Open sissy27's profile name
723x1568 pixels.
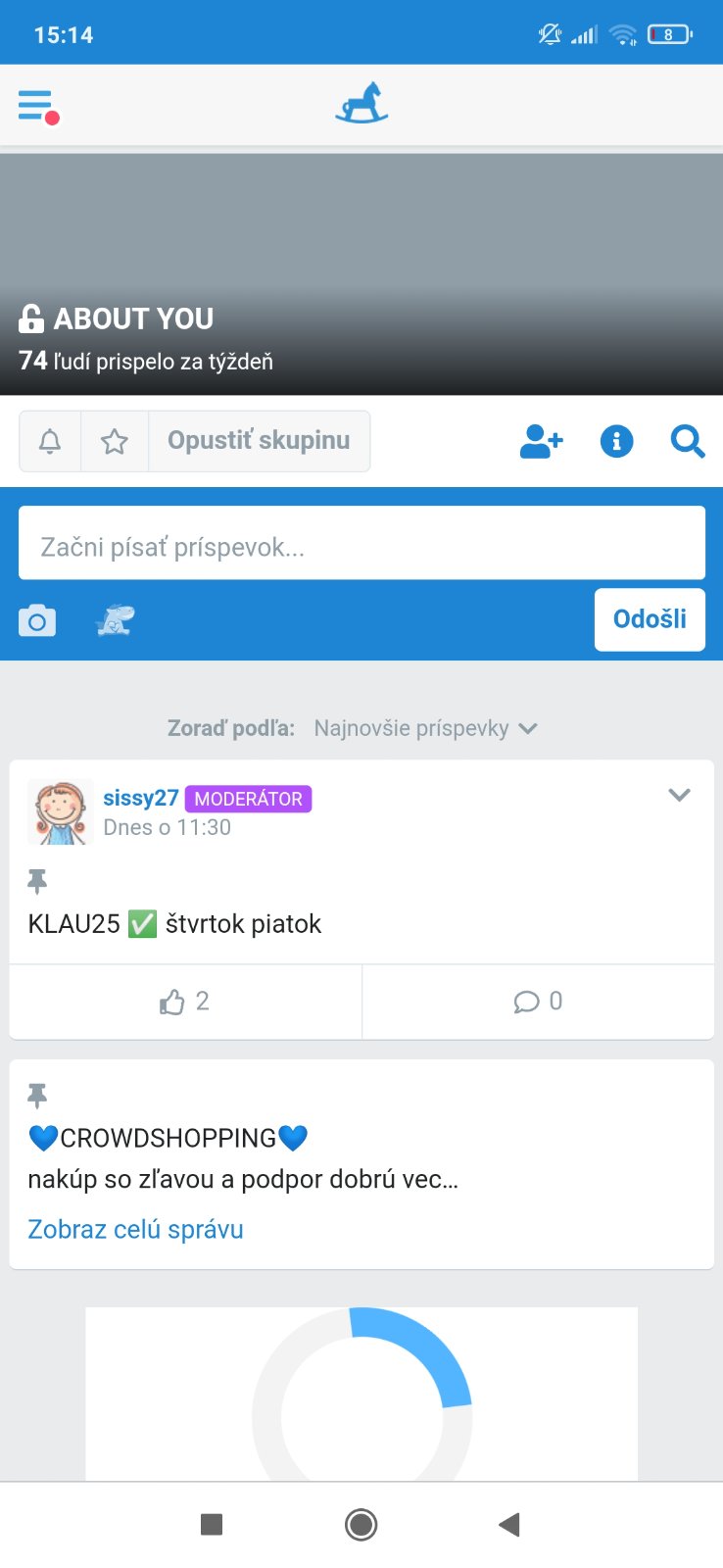pos(140,798)
